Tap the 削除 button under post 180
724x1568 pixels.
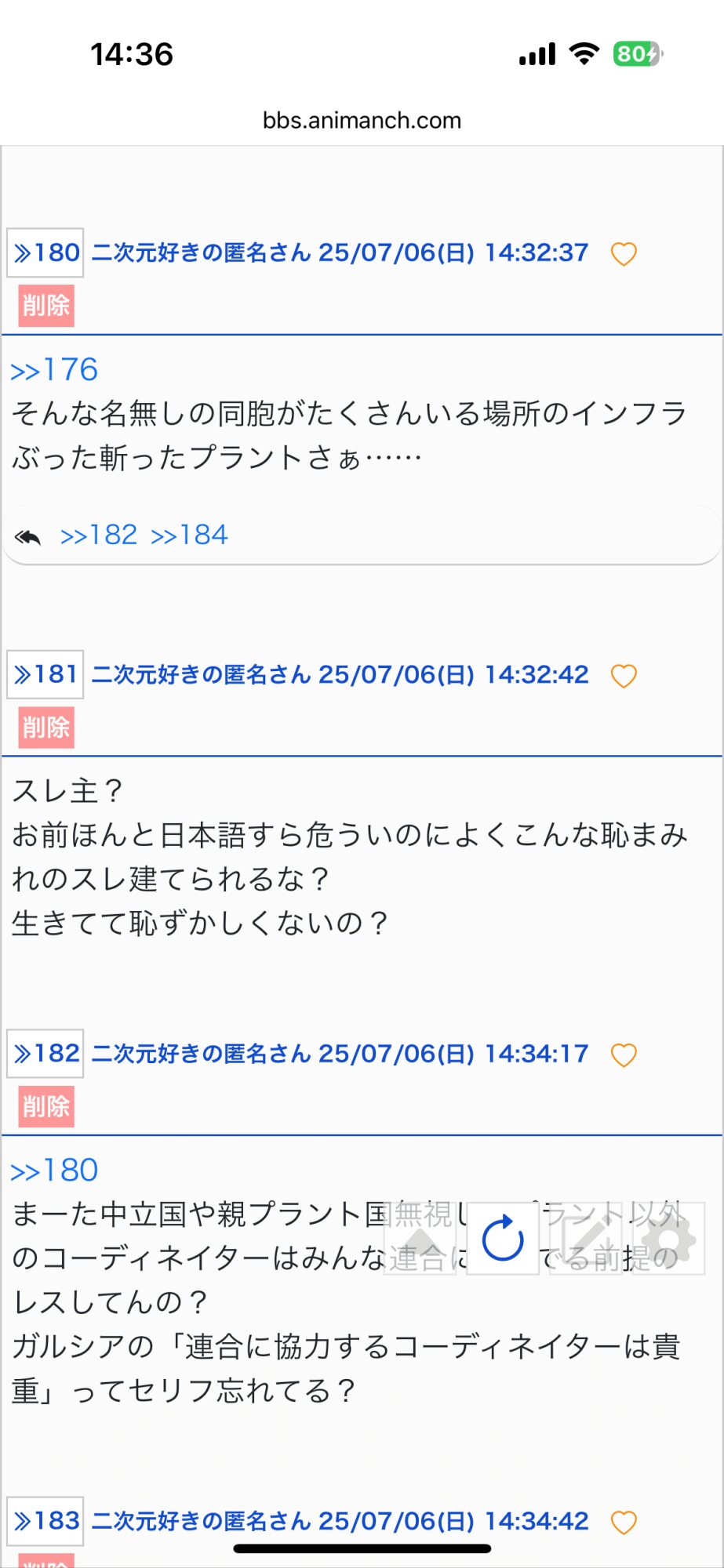tap(46, 306)
